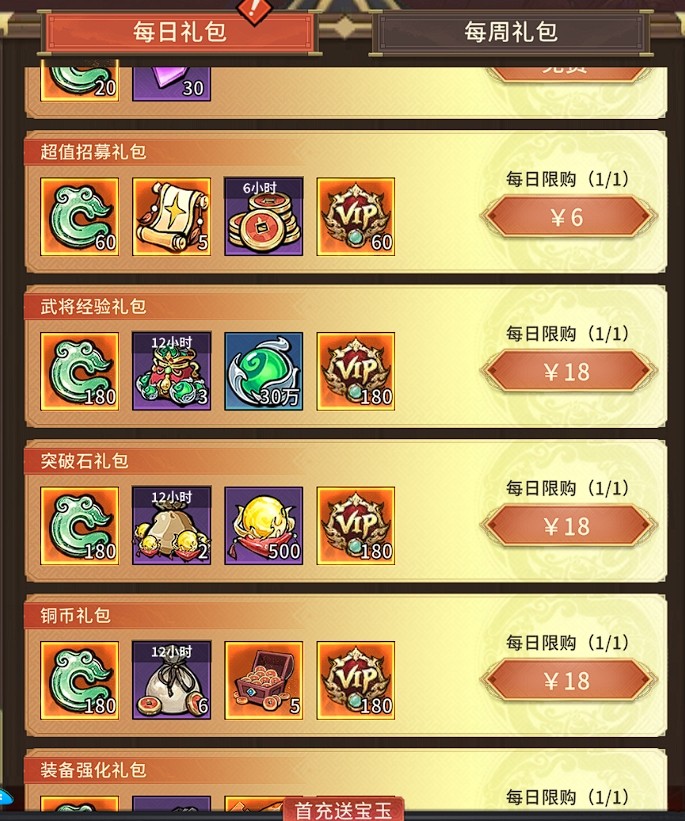Viewport: 685px width, 821px height.
Task: View the 12小时 sack item in 铜币礼包
Action: coord(171,680)
